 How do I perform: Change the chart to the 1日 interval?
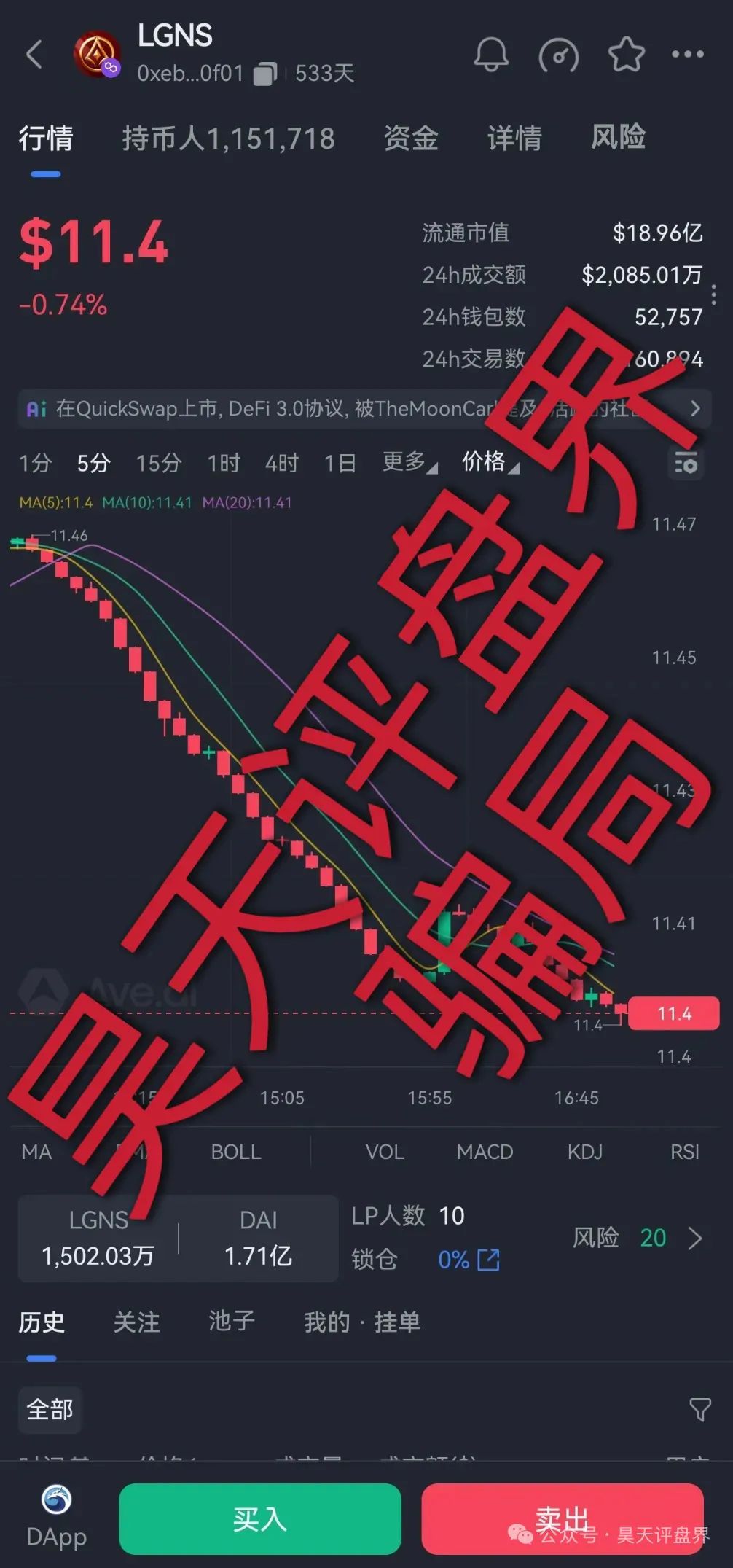[x=340, y=463]
